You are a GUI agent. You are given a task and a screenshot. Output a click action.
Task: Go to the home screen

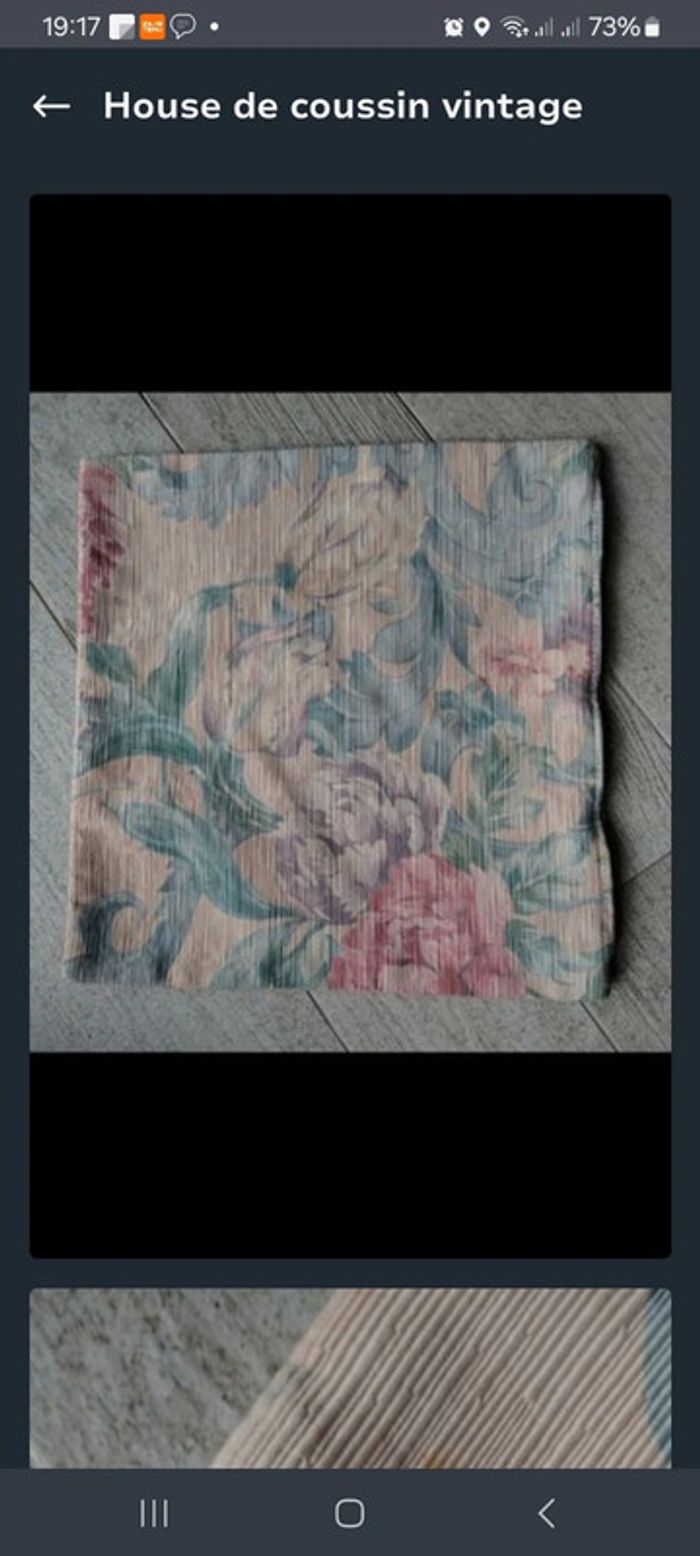(x=350, y=1513)
